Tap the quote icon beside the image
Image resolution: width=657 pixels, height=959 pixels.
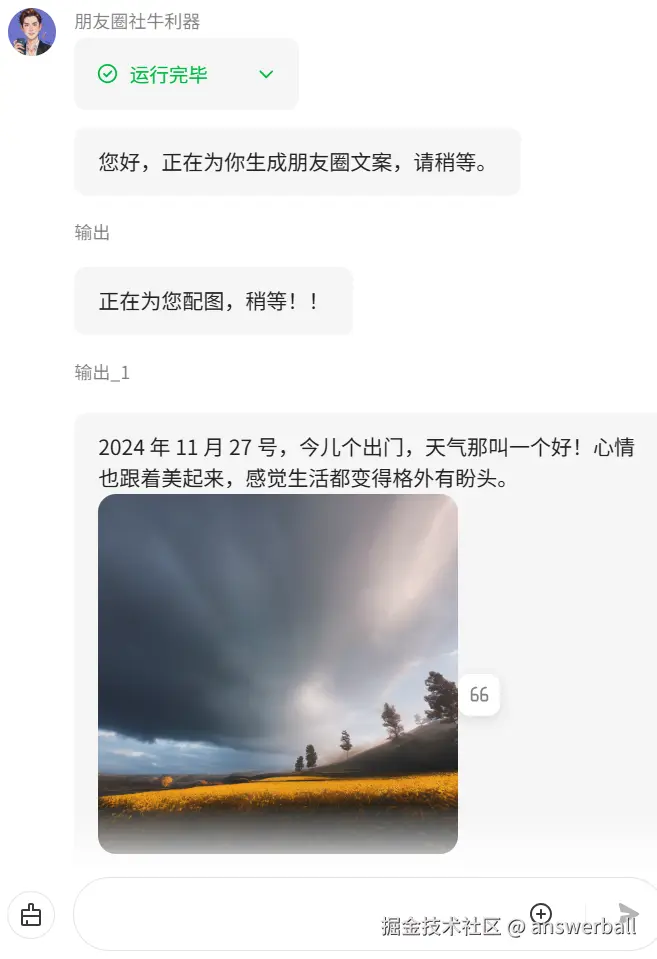tap(479, 694)
